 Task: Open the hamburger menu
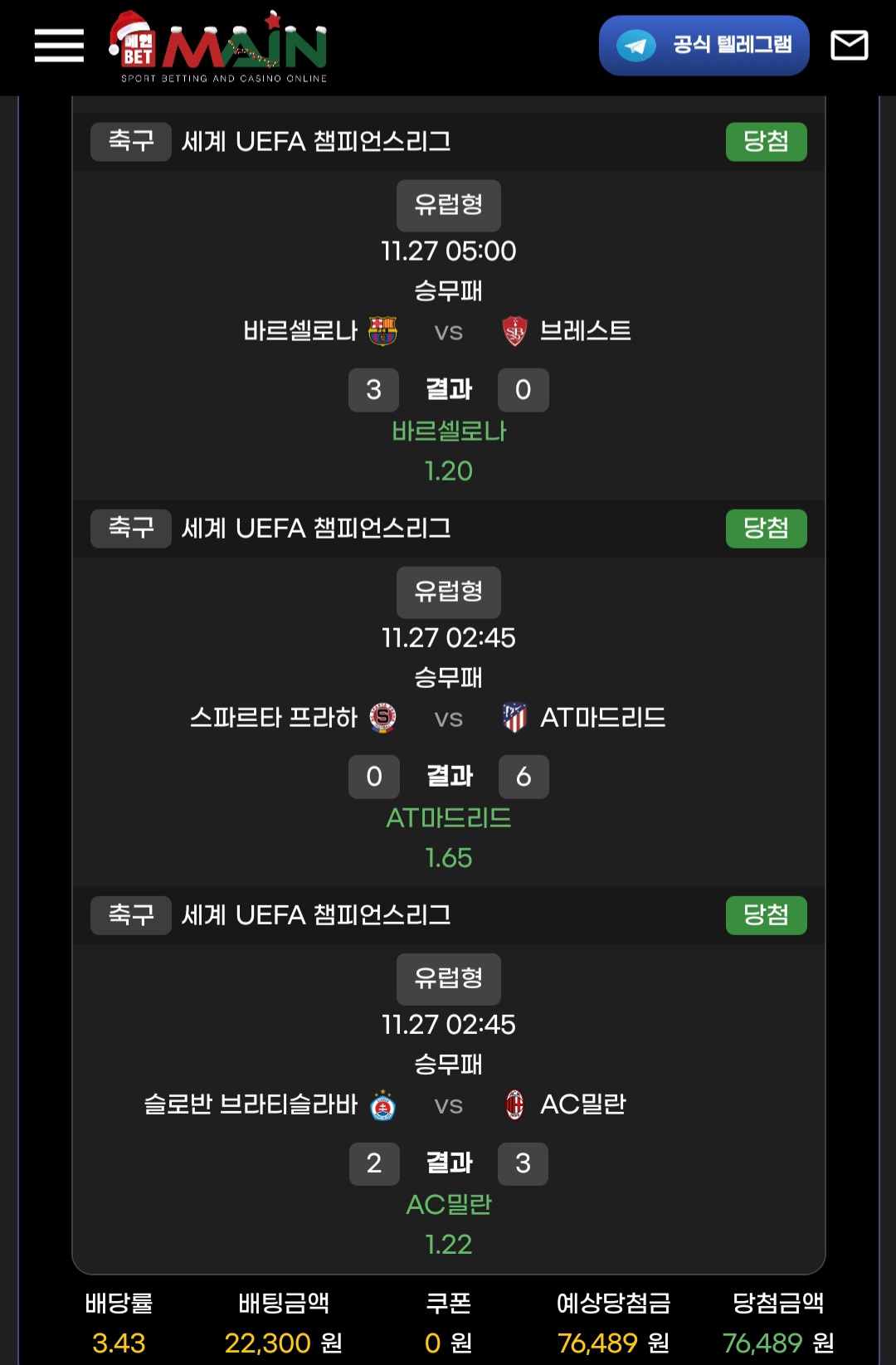[x=59, y=46]
